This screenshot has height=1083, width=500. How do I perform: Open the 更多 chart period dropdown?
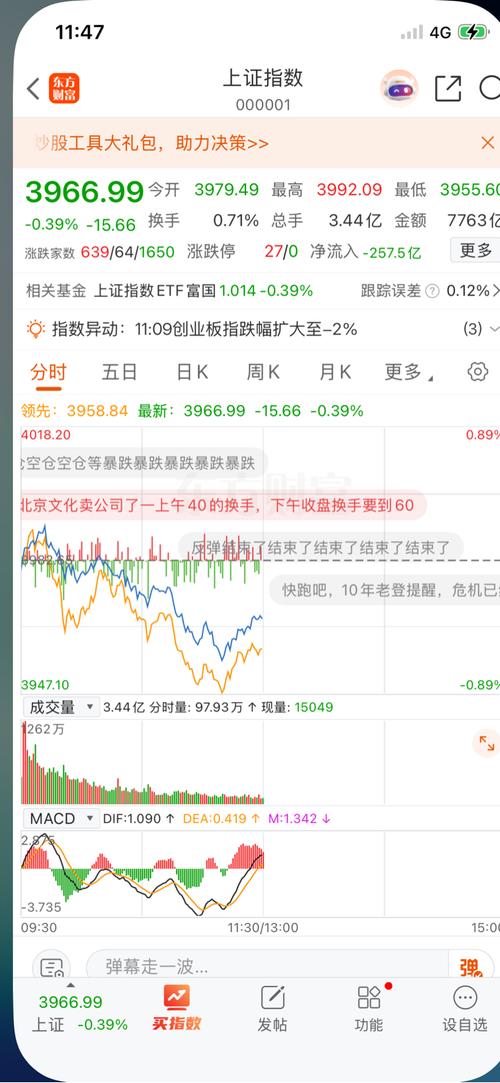pos(409,373)
